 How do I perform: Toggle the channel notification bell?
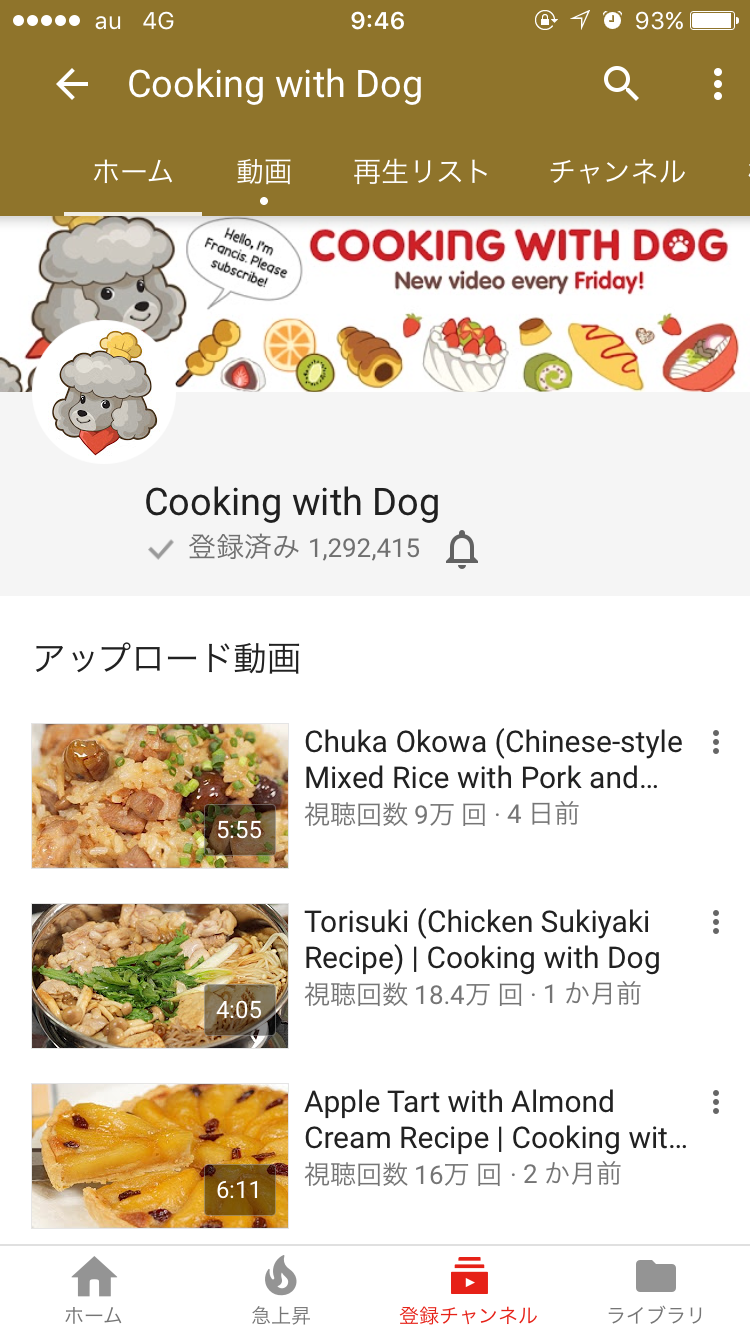pyautogui.click(x=461, y=549)
